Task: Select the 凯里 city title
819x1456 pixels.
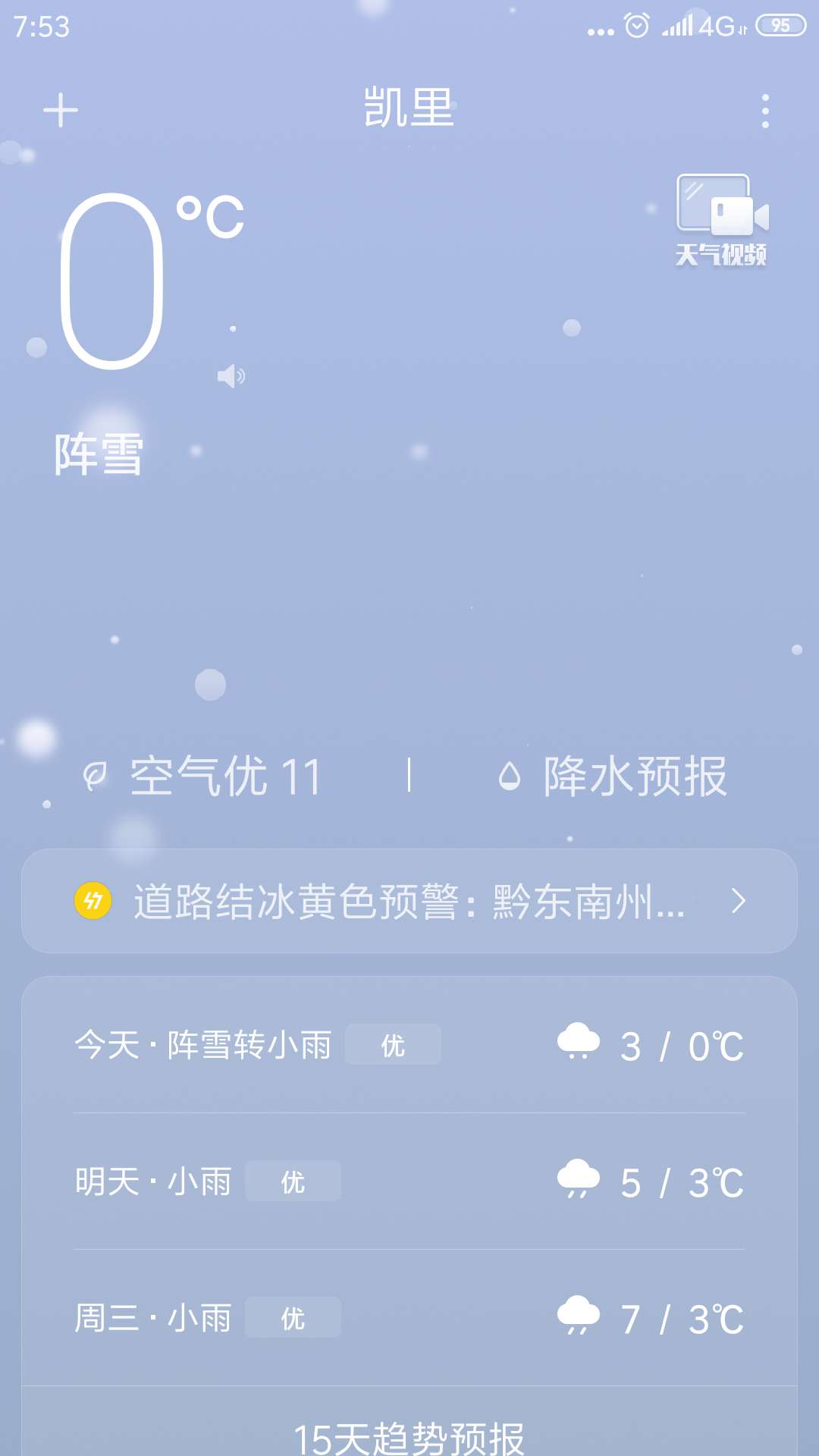Action: [409, 108]
